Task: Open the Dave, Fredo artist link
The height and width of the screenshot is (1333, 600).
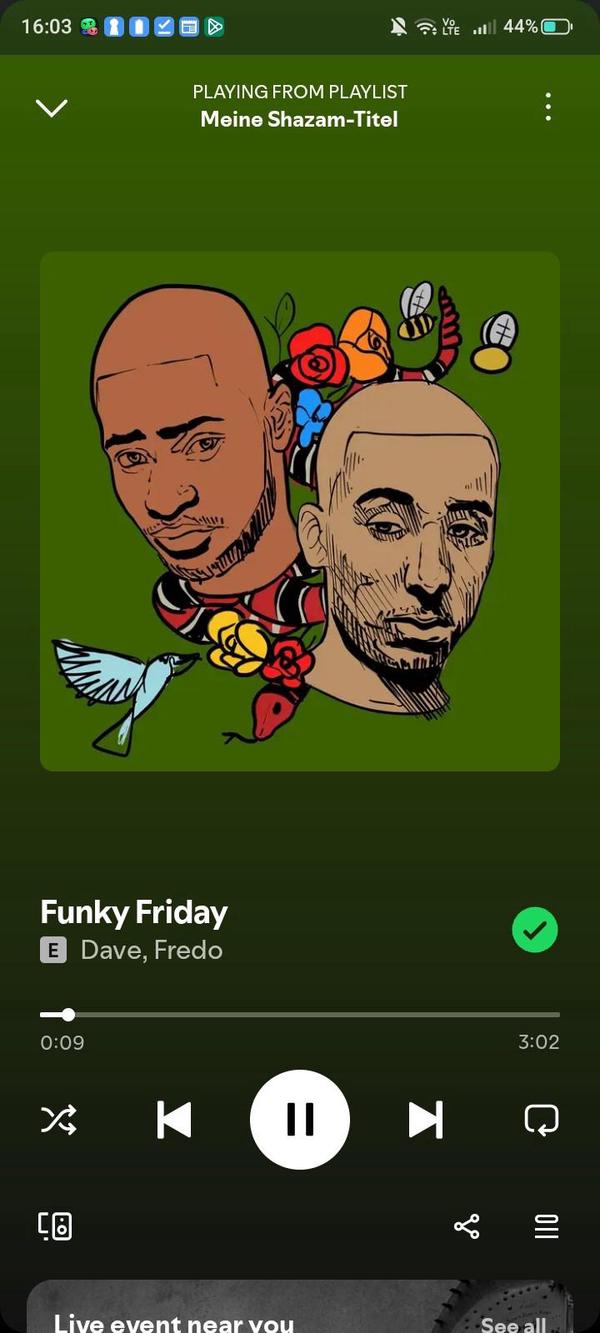Action: coord(151,950)
